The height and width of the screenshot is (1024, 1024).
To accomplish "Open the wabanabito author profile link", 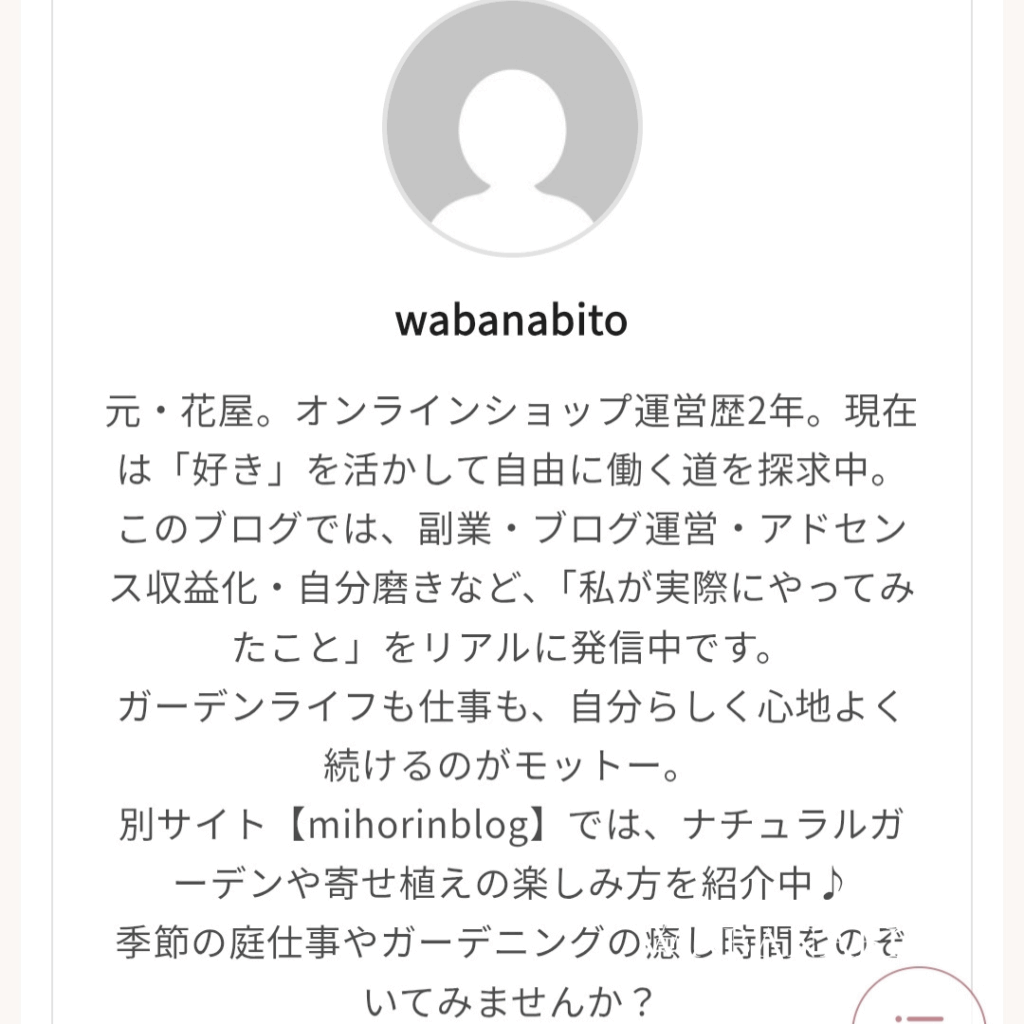I will click(511, 322).
